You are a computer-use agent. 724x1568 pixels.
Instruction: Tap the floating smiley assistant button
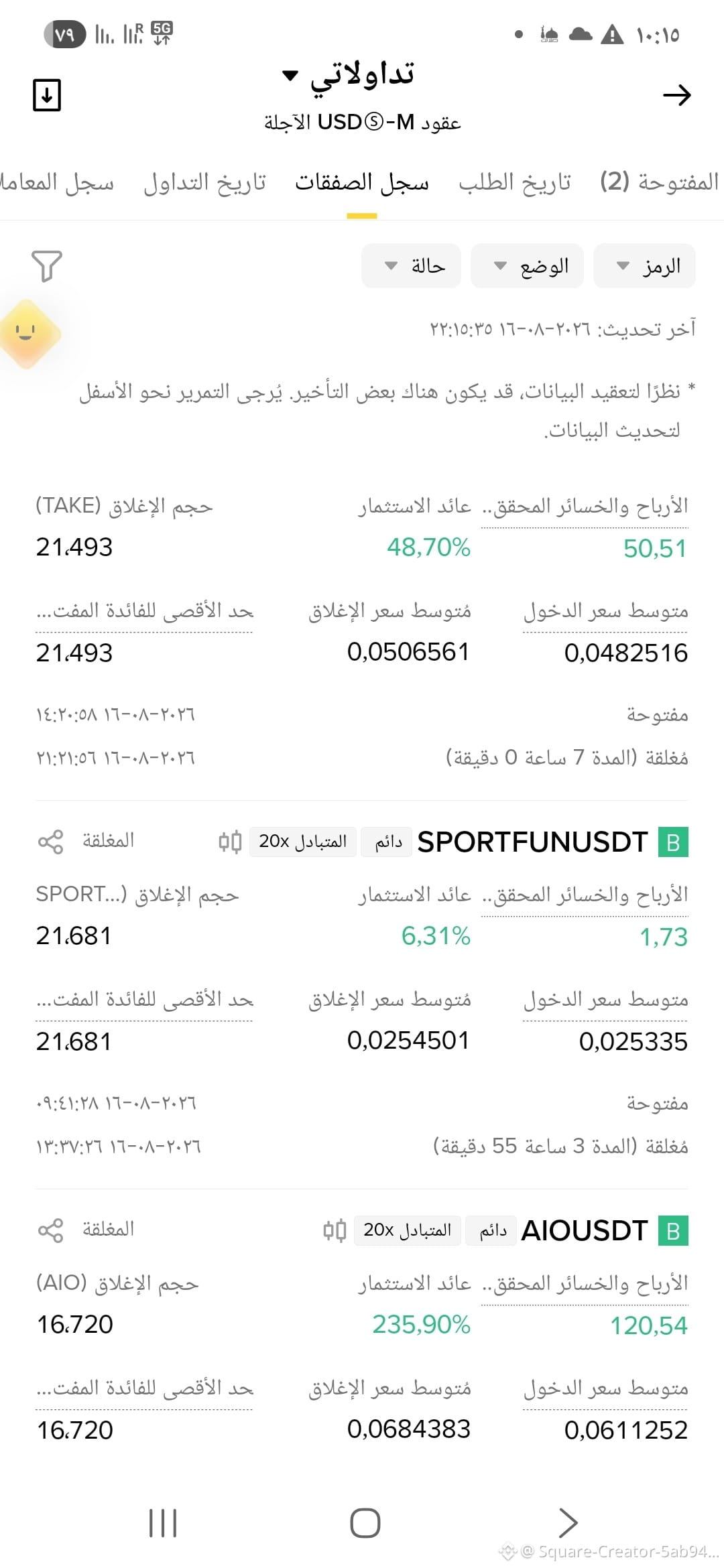27,333
